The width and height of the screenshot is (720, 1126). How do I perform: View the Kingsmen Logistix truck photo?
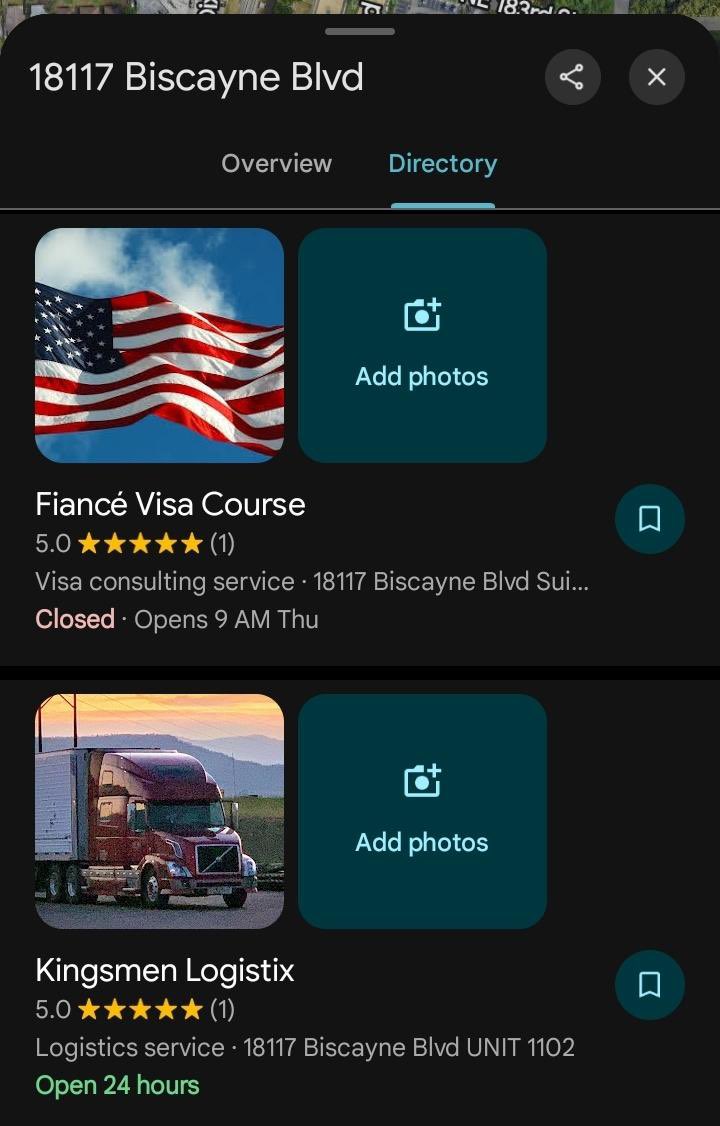click(x=160, y=811)
